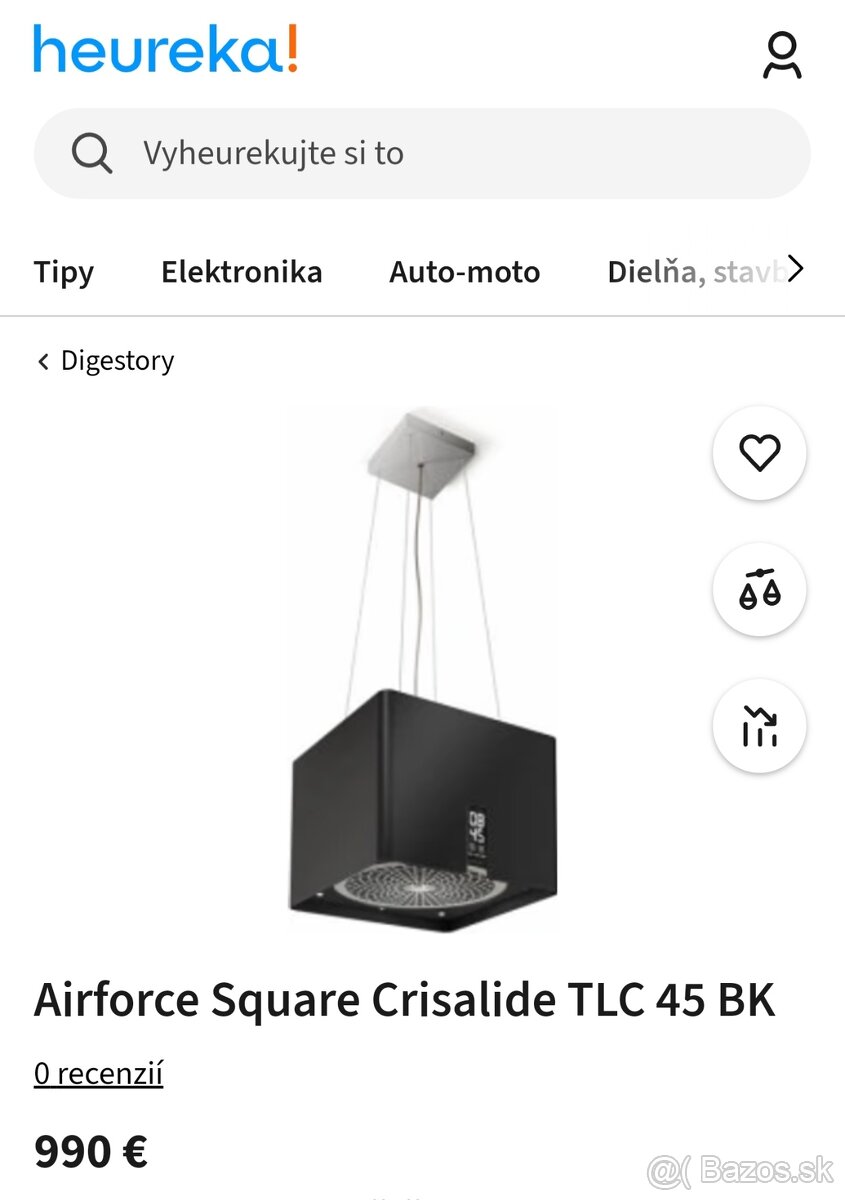Click the back chevron beside Digestory

coord(42,361)
